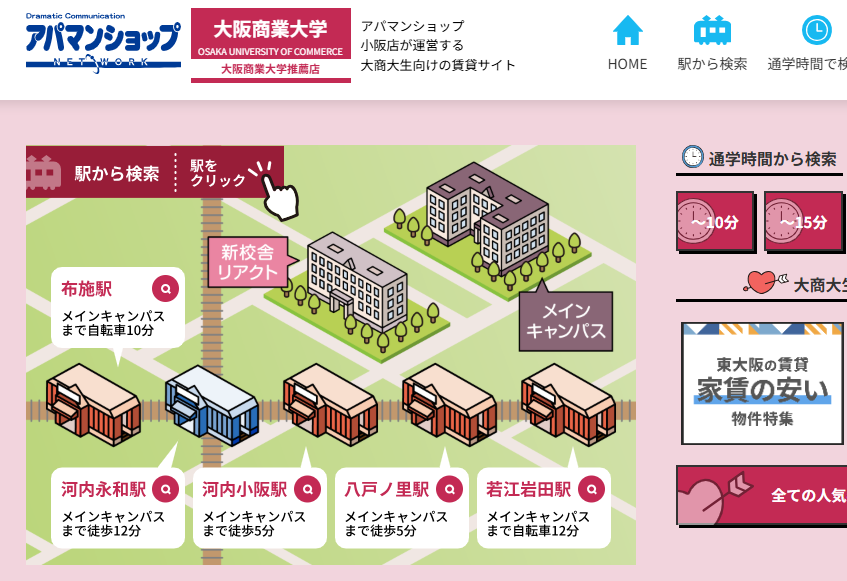Viewport: 847px width, 581px height.
Task: Select 河内小阪駅 station search
Action: [261, 506]
